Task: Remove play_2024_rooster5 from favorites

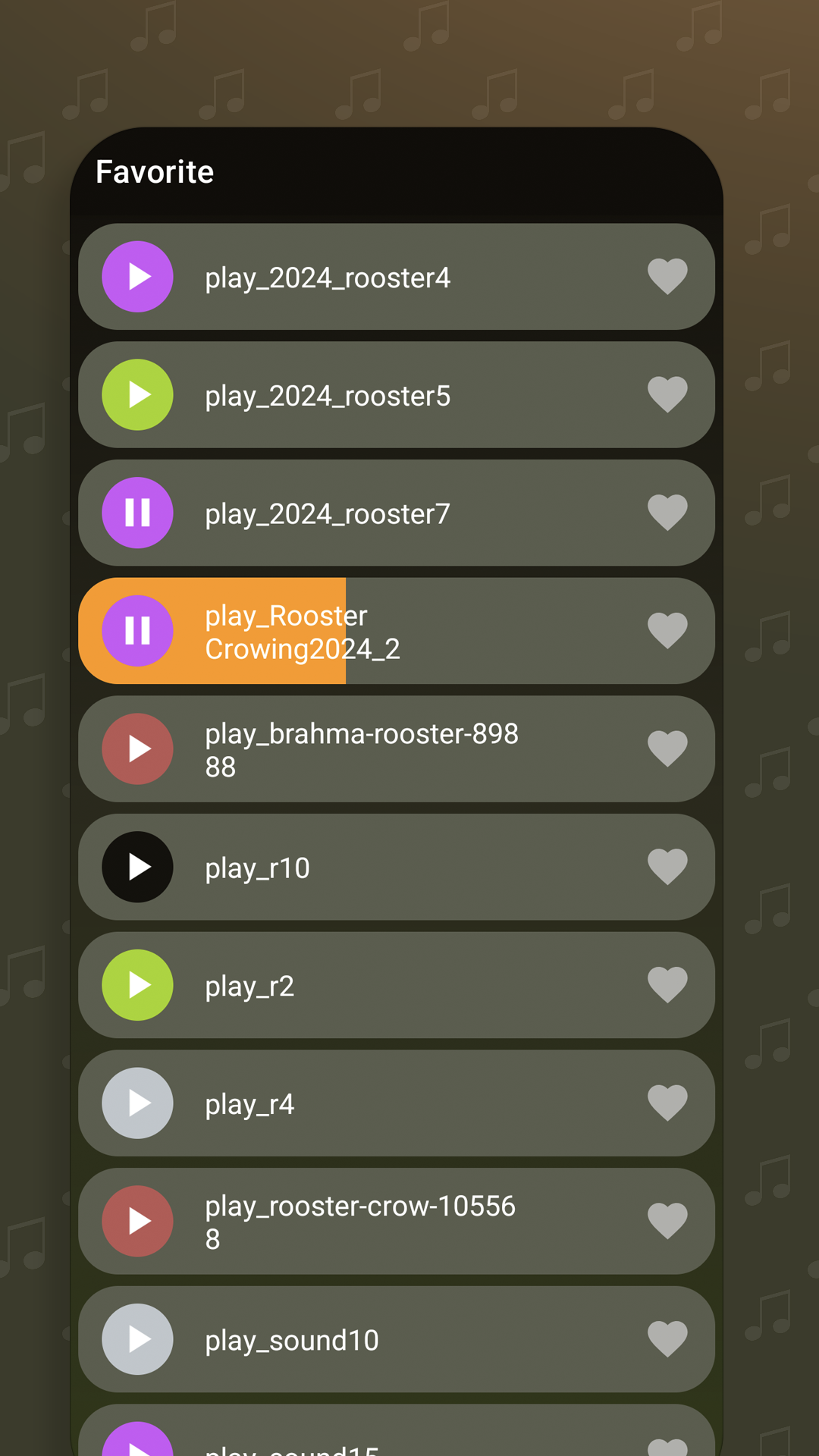Action: coord(668,394)
